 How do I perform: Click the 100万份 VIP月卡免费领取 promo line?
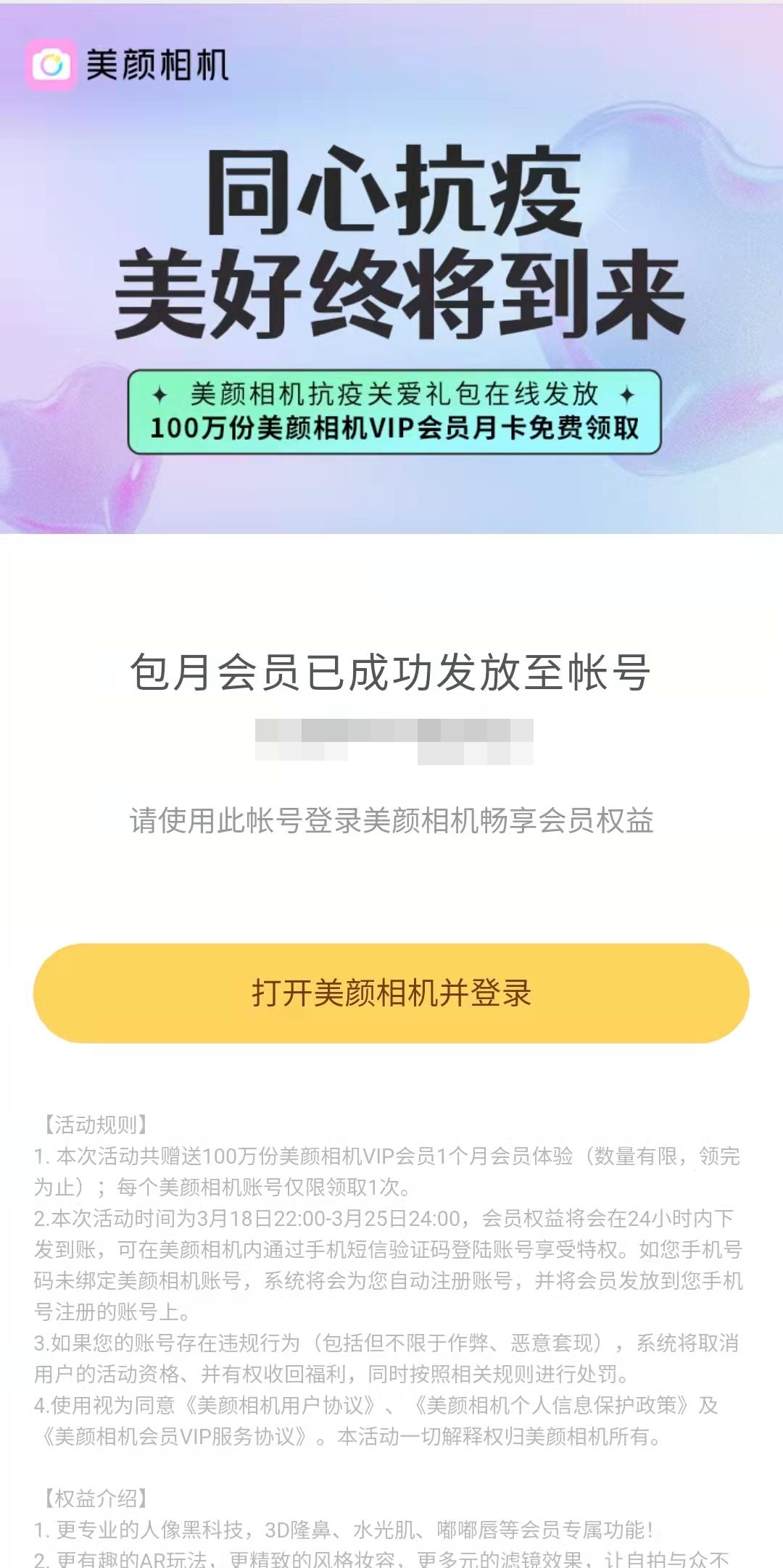[x=395, y=430]
